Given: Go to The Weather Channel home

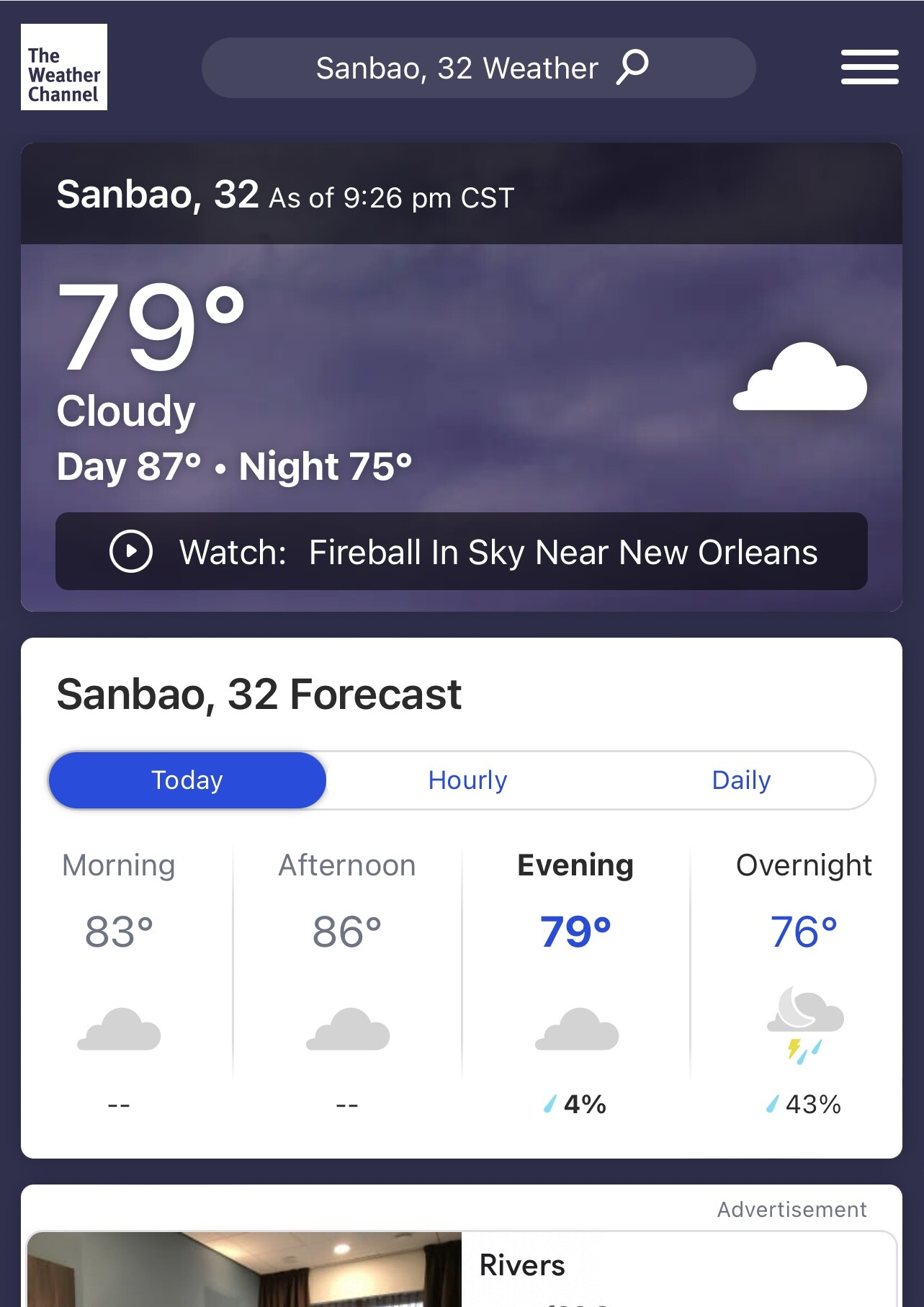Looking at the screenshot, I should (64, 67).
